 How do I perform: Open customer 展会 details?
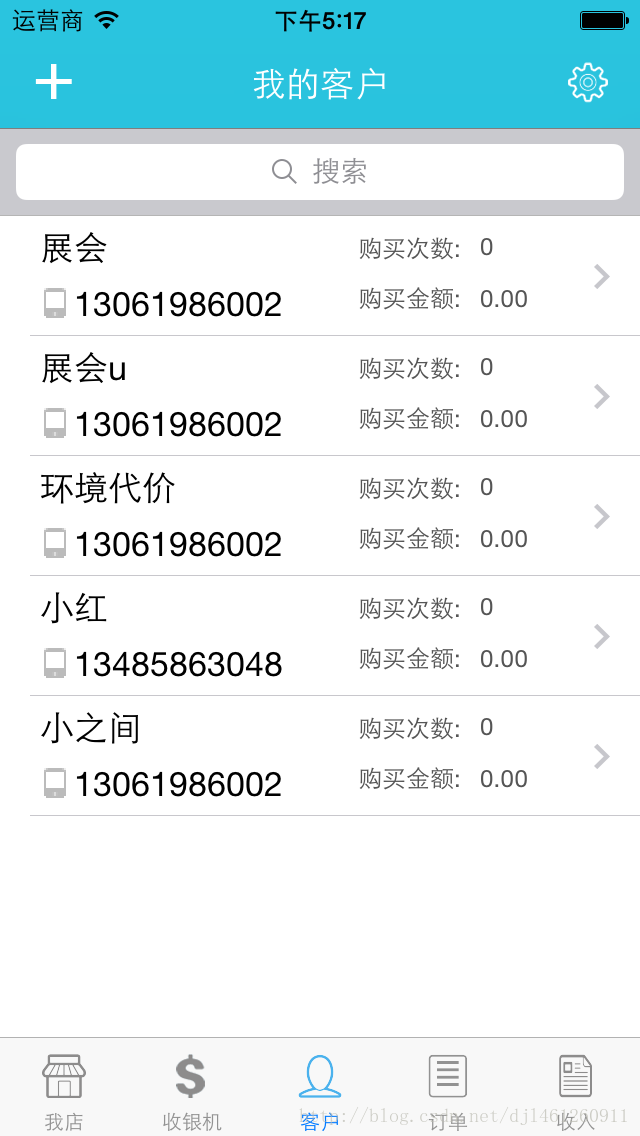point(320,276)
